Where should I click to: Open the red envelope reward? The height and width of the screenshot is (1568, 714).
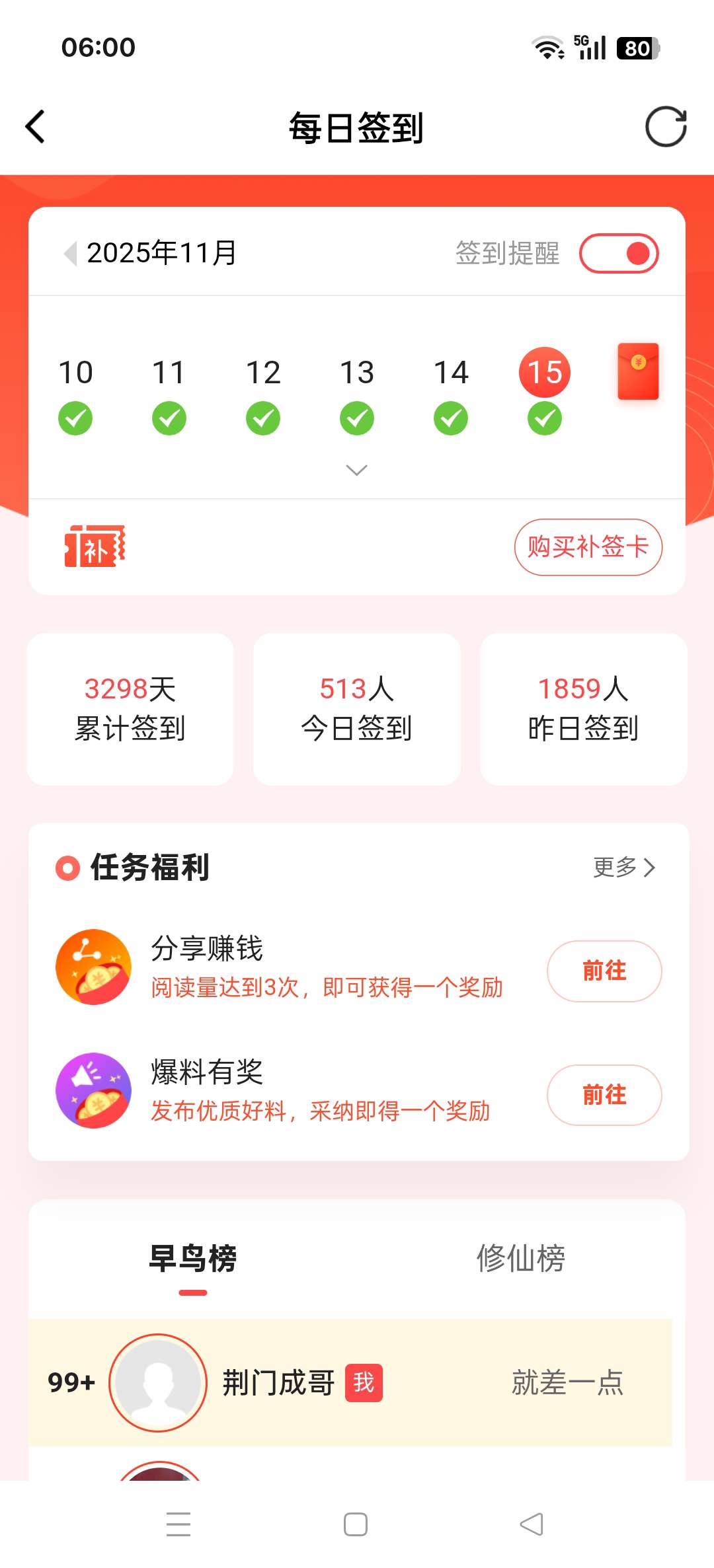click(638, 371)
